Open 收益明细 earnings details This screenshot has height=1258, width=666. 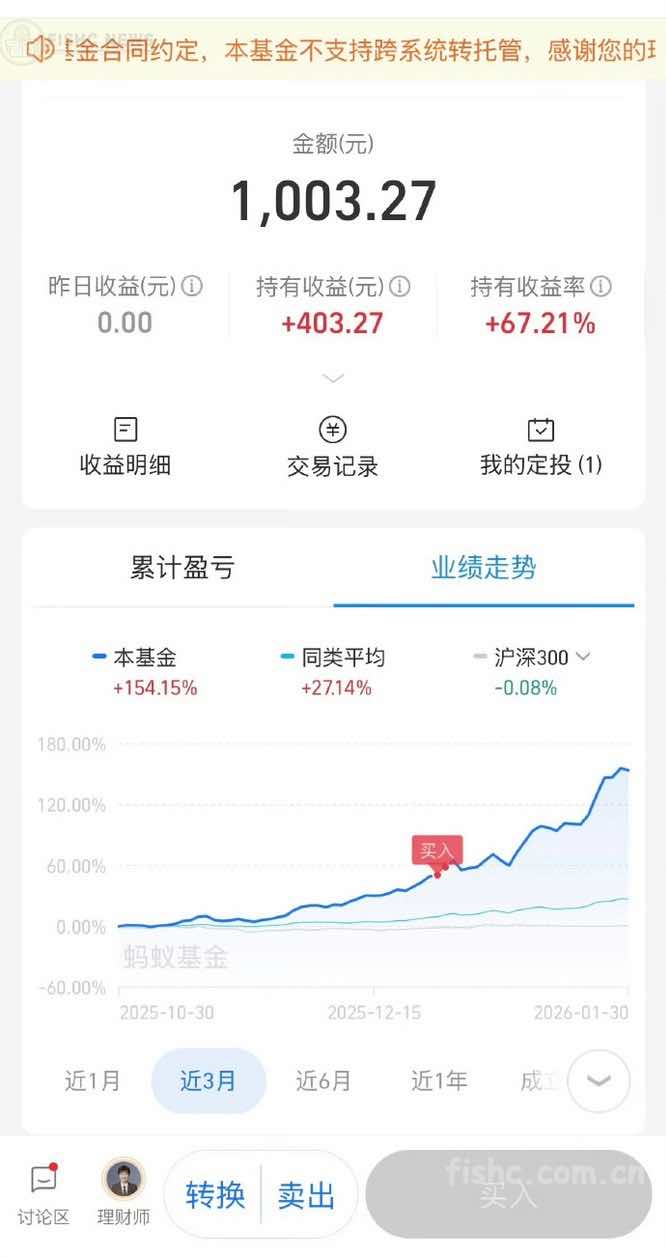[125, 447]
